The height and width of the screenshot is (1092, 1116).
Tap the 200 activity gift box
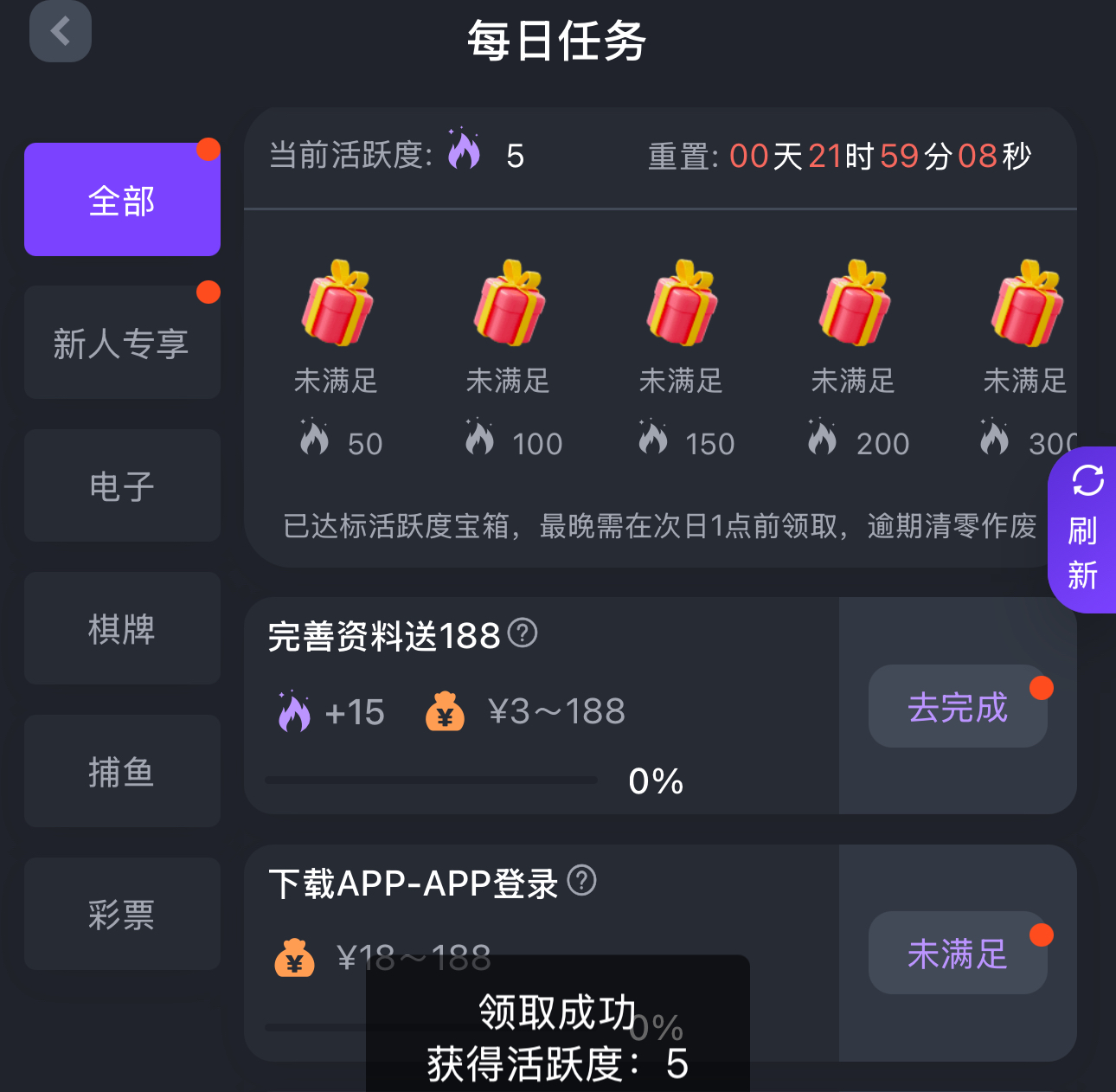pyautogui.click(x=854, y=304)
